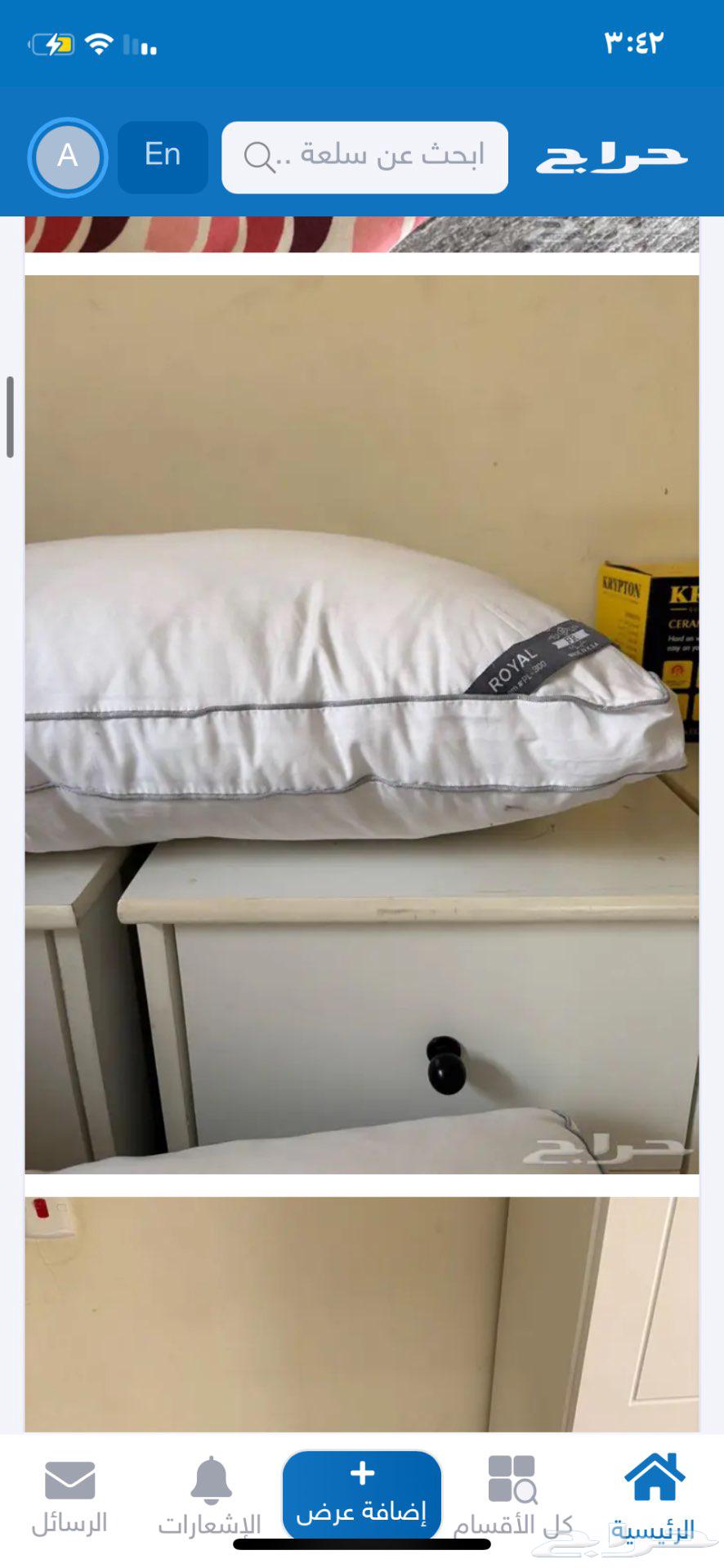Open the الإشعارات notifications tab

210,1496
